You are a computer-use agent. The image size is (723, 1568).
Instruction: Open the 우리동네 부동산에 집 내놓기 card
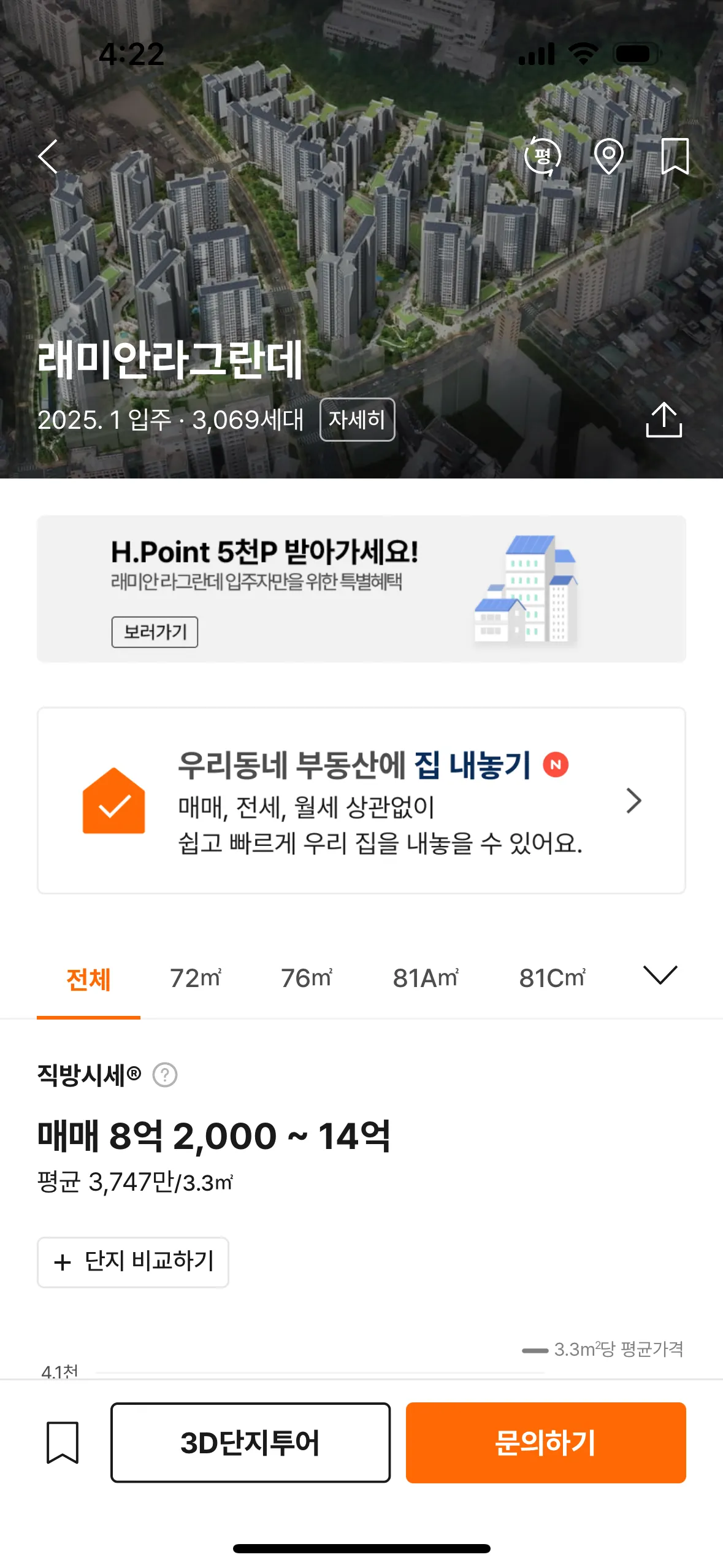click(361, 801)
